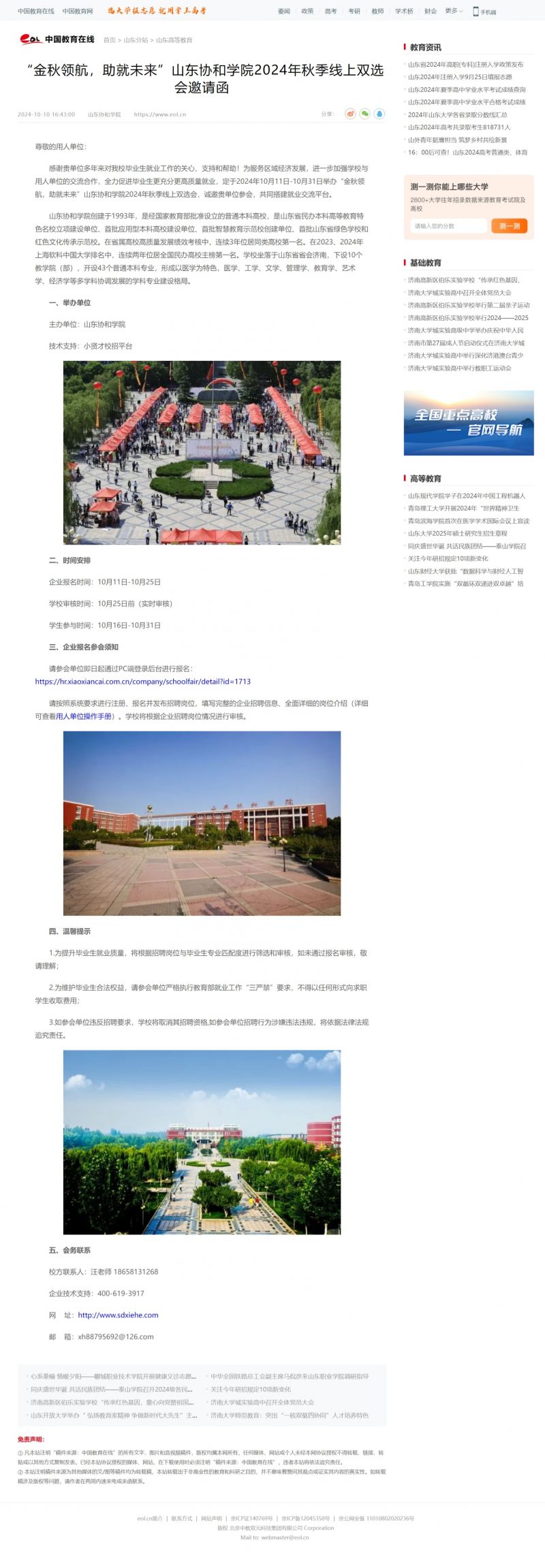Viewport: 545px width, 1568px height.
Task: Share the article via WeChat icon
Action: click(365, 114)
